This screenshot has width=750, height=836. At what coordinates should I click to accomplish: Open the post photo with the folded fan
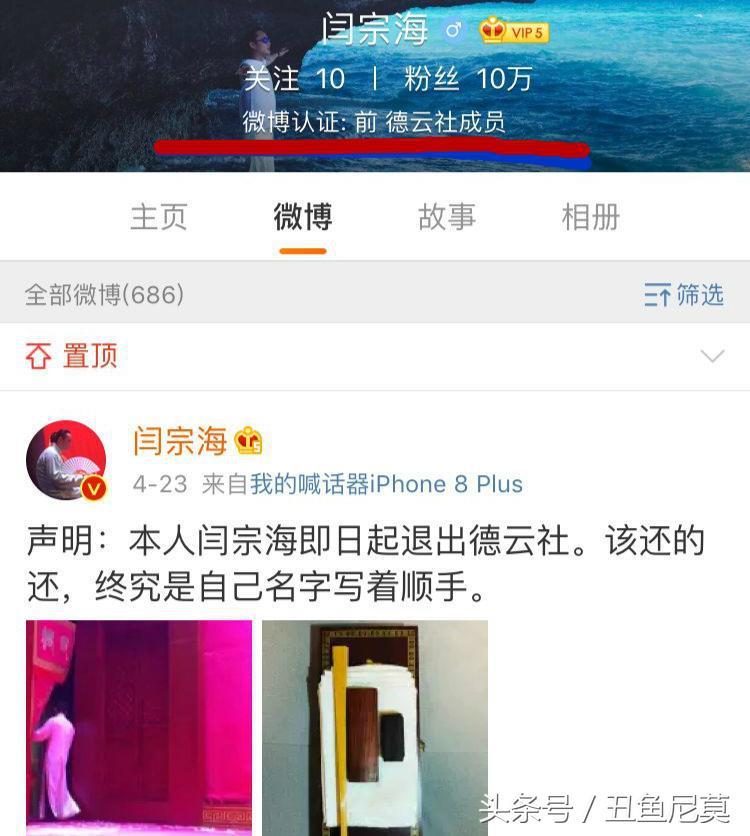375,727
